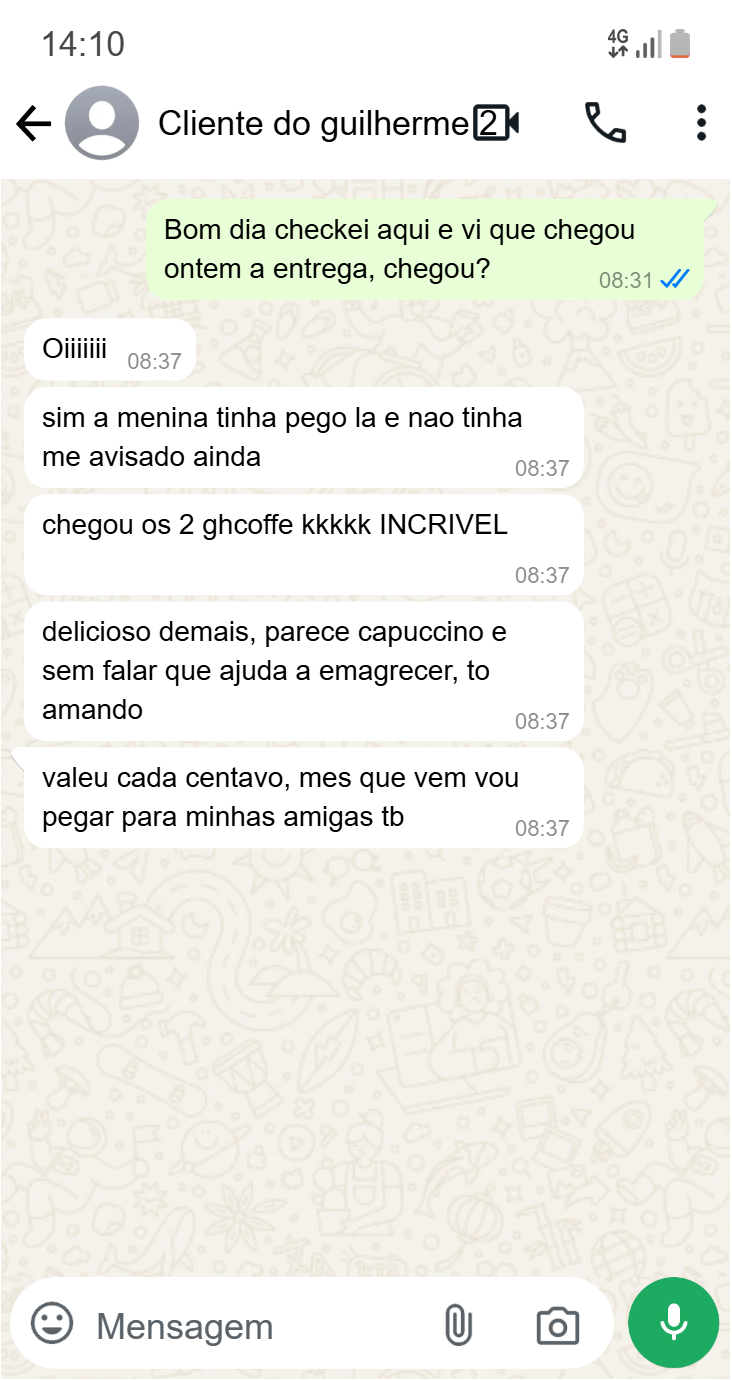Open the overflow menu
732x1380 pixels.
[701, 123]
